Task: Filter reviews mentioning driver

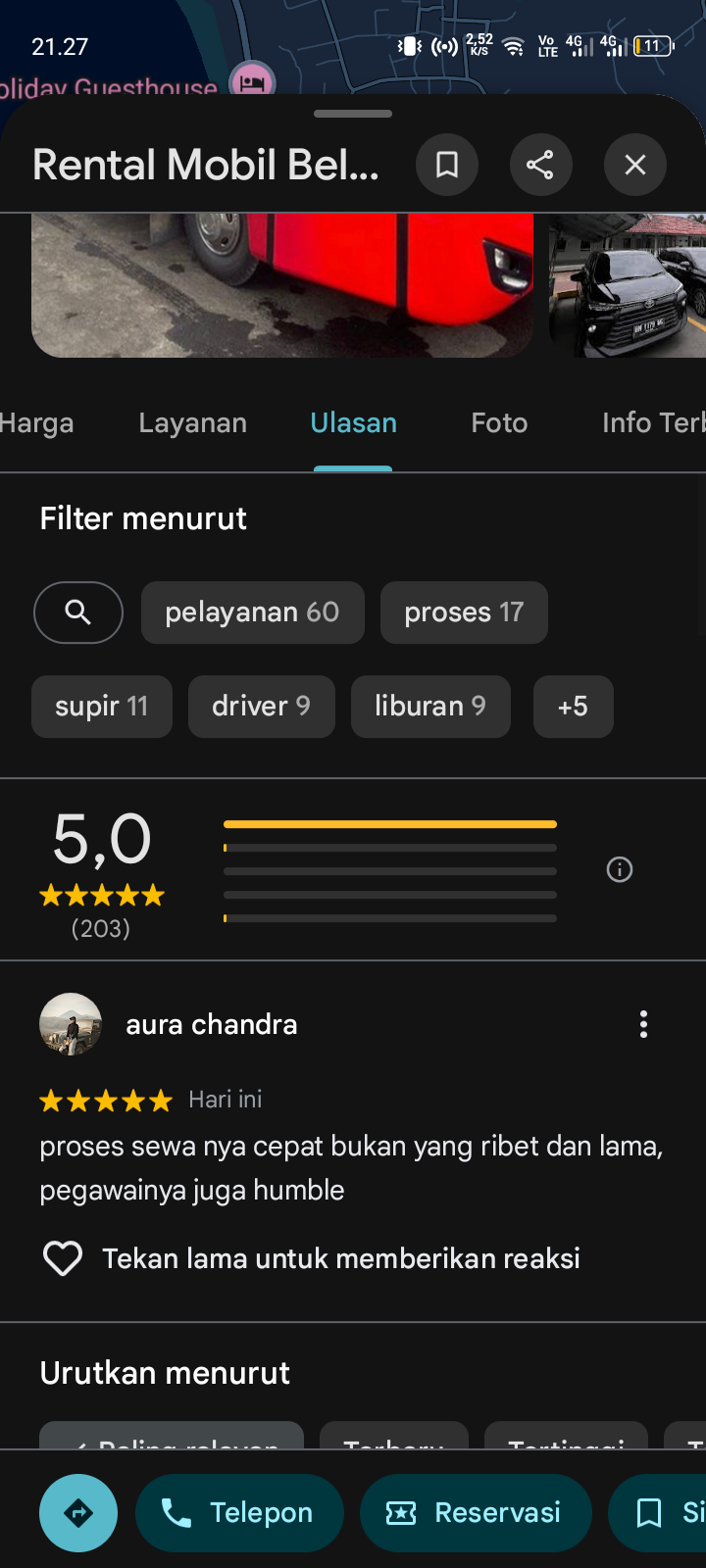Action: point(261,707)
